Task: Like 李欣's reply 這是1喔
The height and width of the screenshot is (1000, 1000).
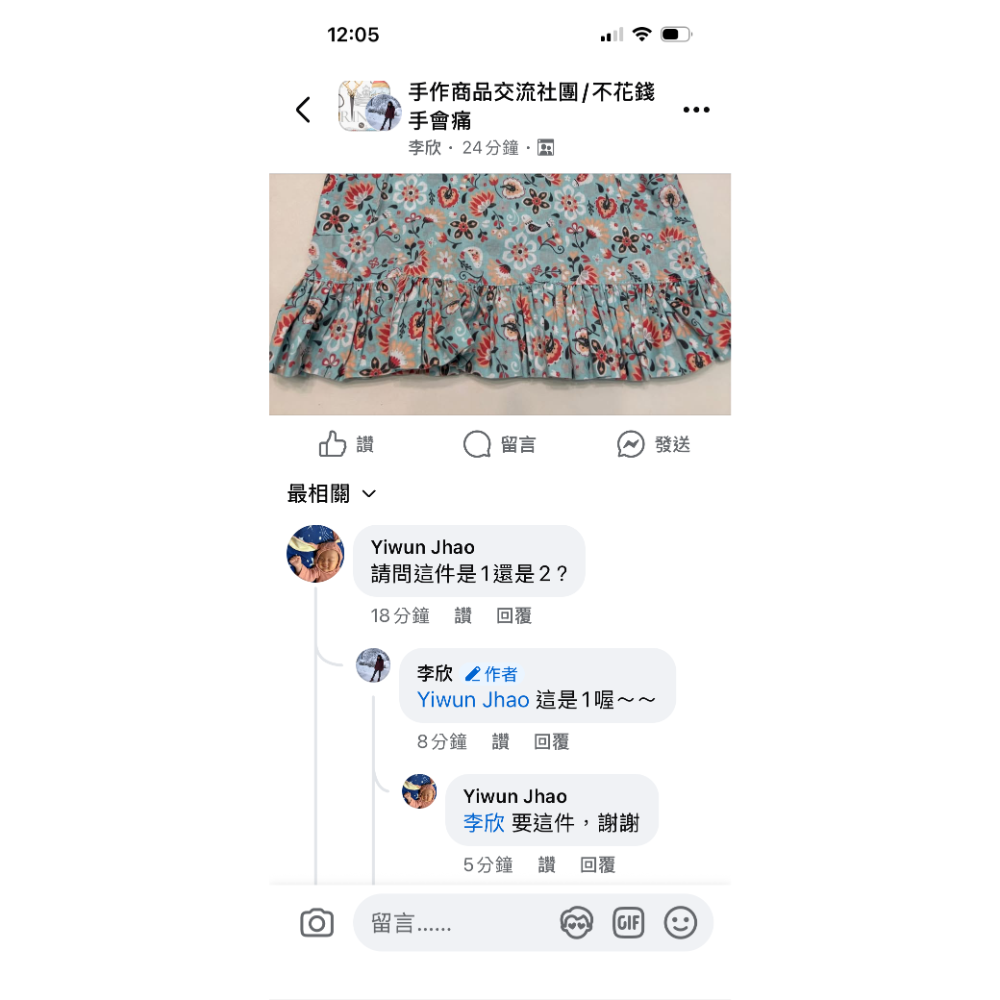Action: 500,742
